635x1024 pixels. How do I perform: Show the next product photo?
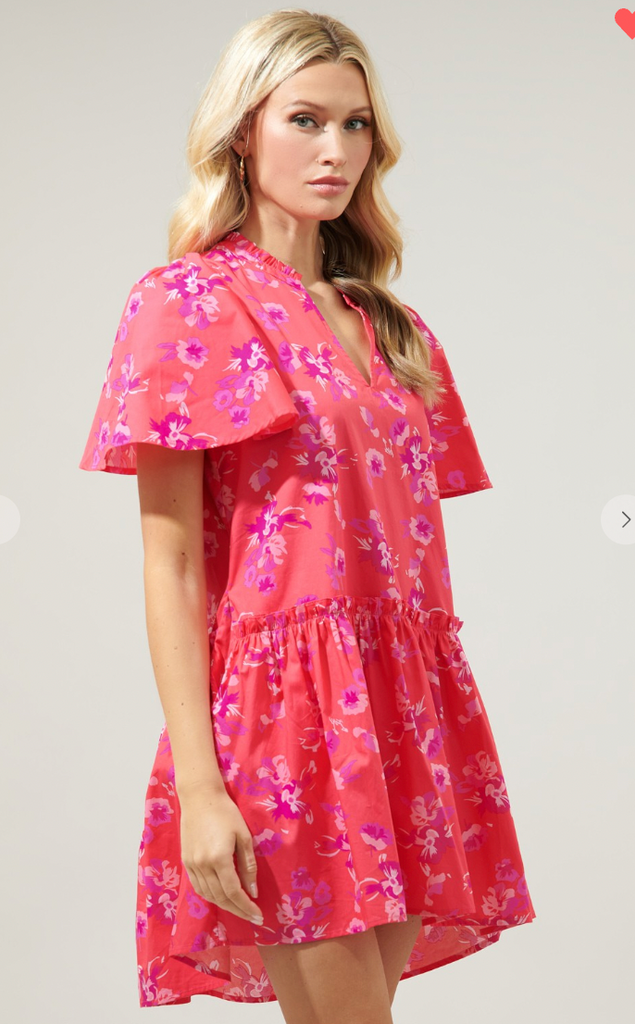[622, 519]
